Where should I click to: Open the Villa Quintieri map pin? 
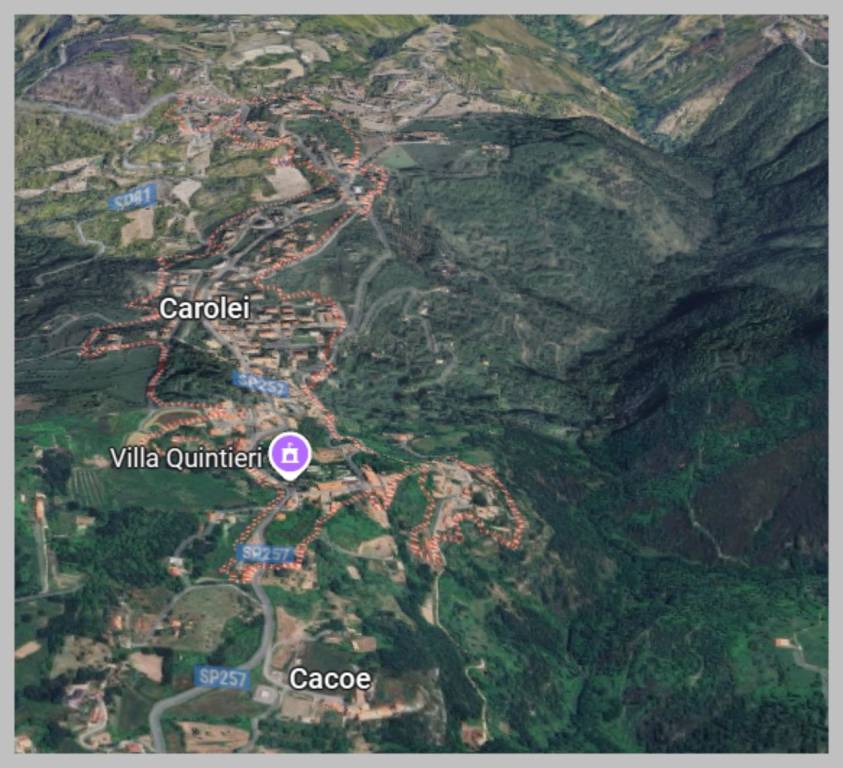pos(290,454)
